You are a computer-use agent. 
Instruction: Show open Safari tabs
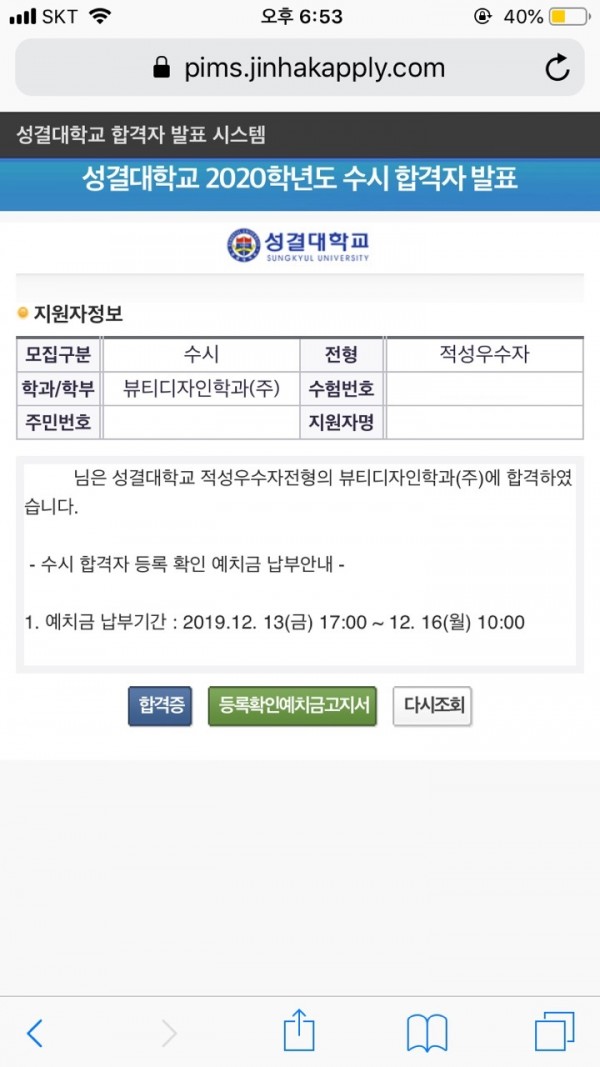[554, 1032]
